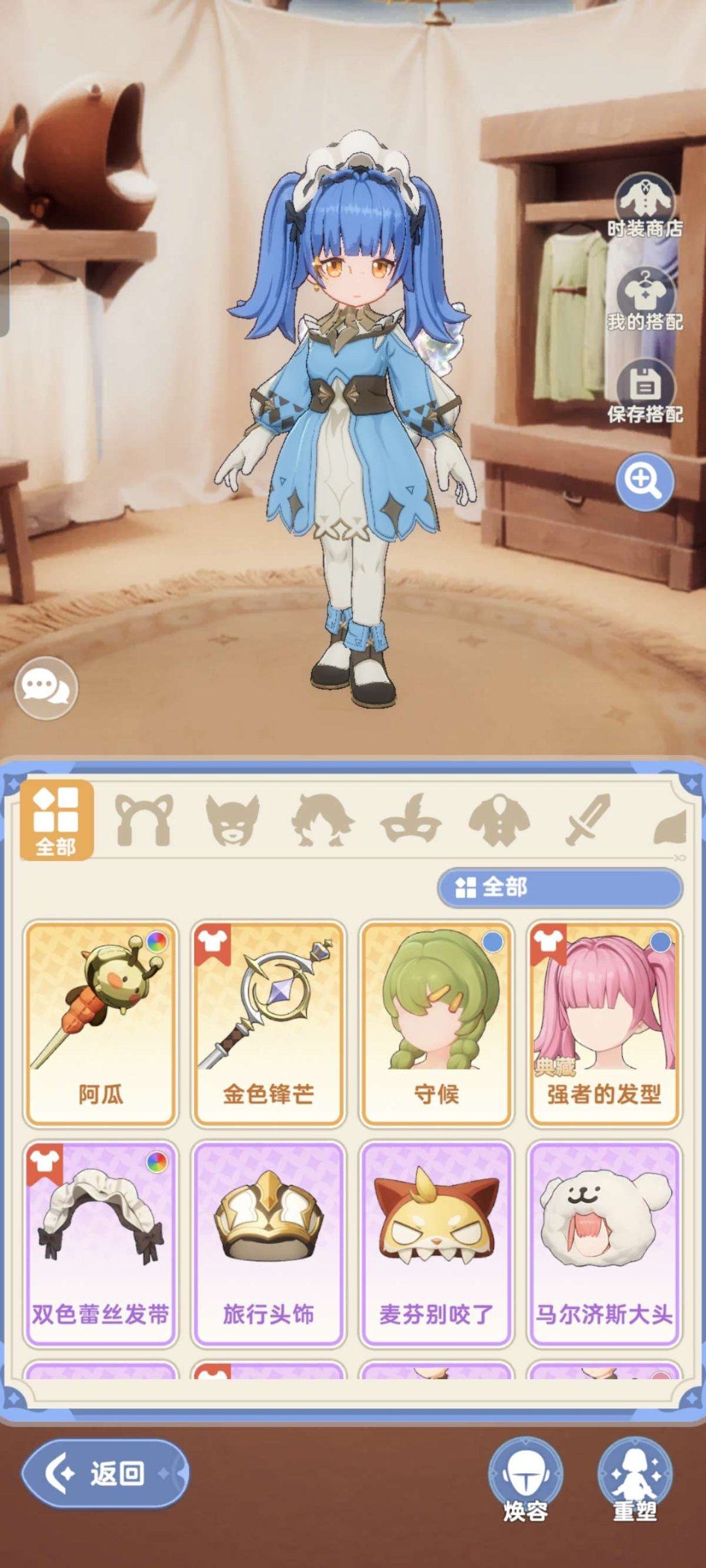The width and height of the screenshot is (706, 1568).
Task: Open the chat bubble icon
Action: [x=46, y=688]
